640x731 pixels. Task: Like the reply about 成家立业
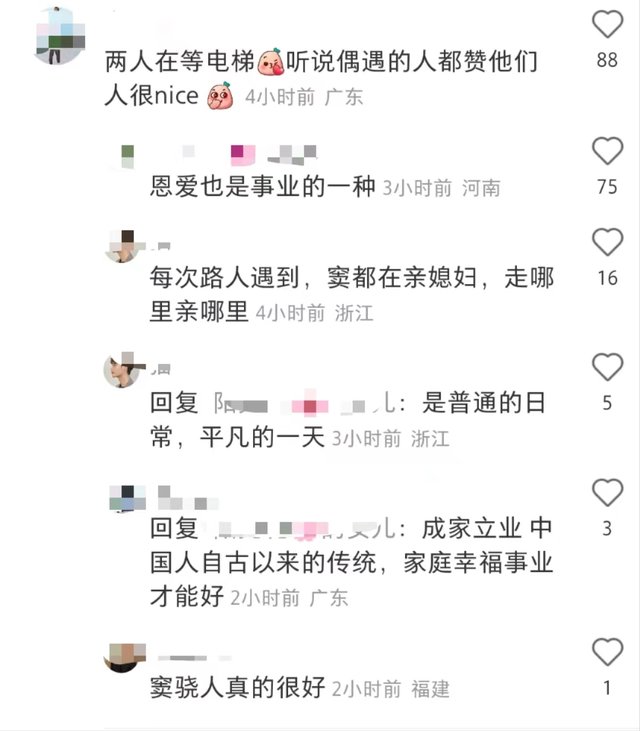(607, 492)
